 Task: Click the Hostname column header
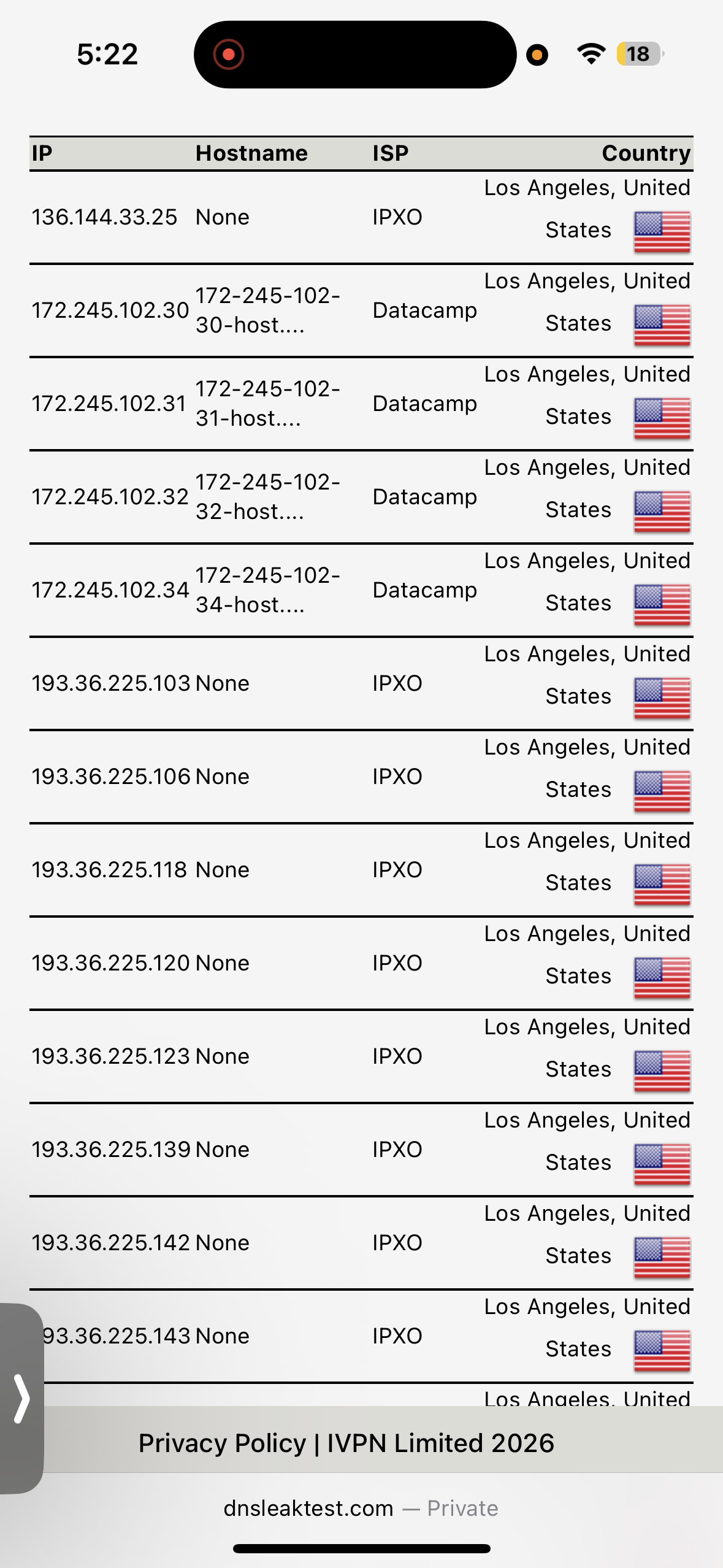pyautogui.click(x=251, y=153)
